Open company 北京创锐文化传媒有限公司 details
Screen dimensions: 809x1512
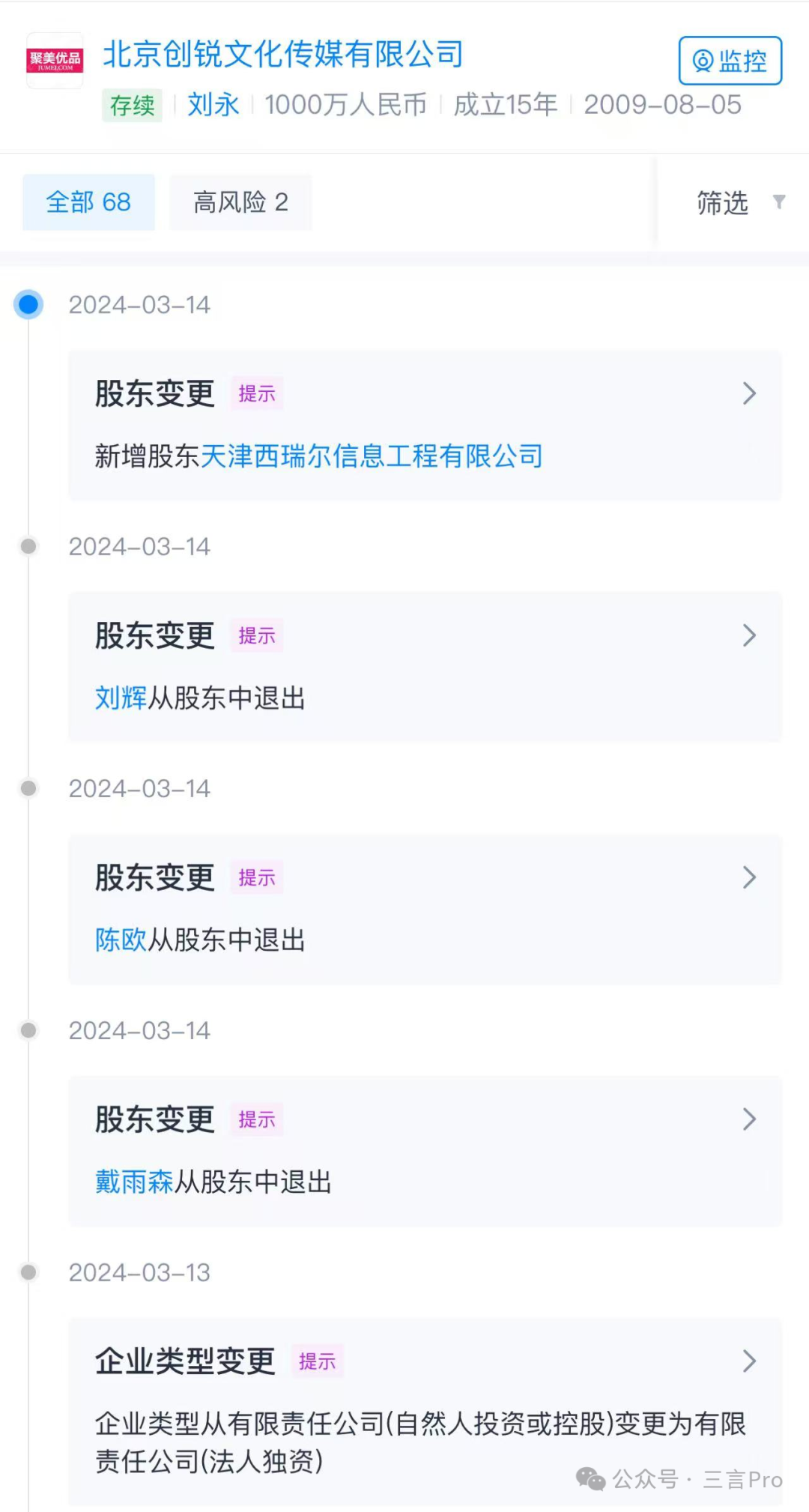282,54
